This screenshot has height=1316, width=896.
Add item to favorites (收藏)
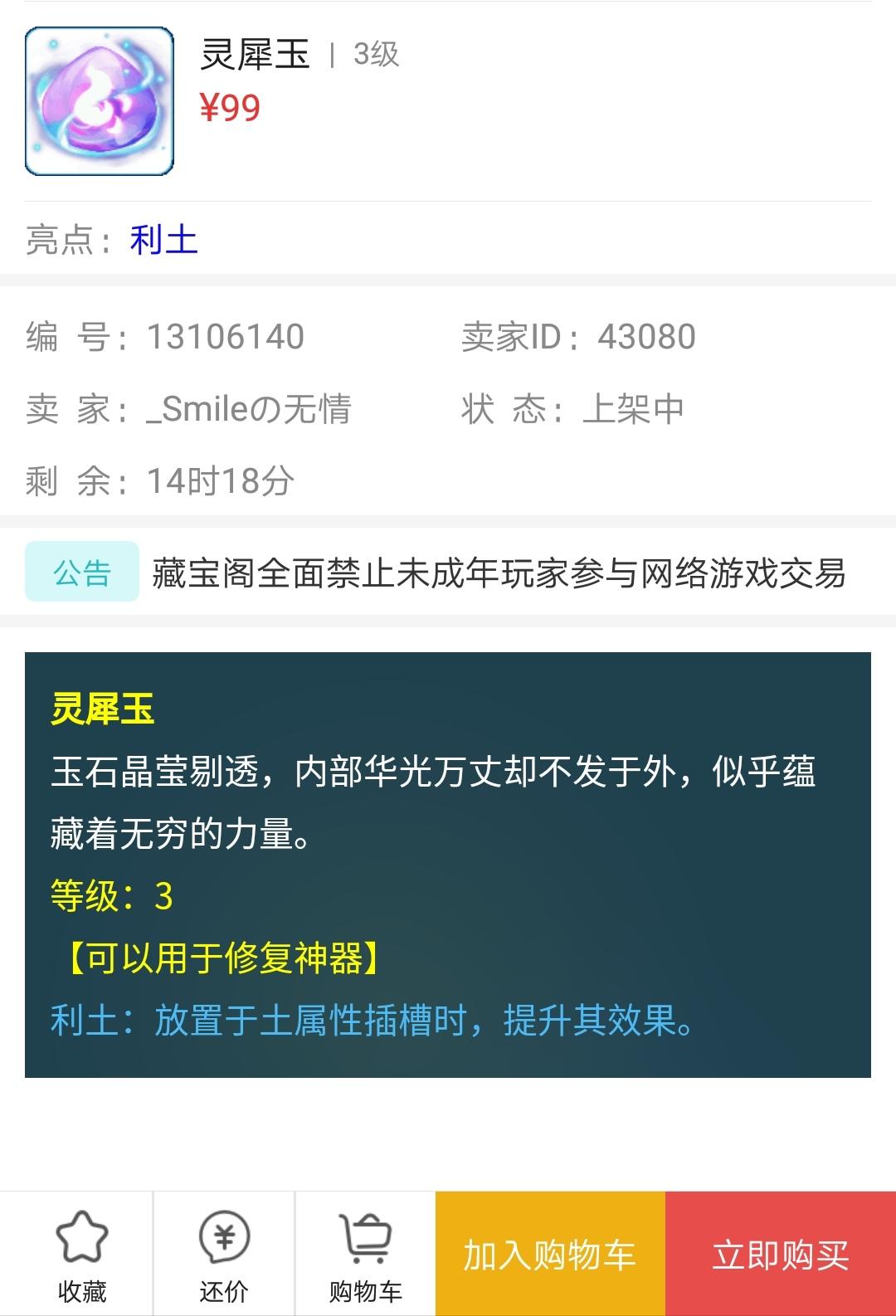click(x=81, y=1255)
